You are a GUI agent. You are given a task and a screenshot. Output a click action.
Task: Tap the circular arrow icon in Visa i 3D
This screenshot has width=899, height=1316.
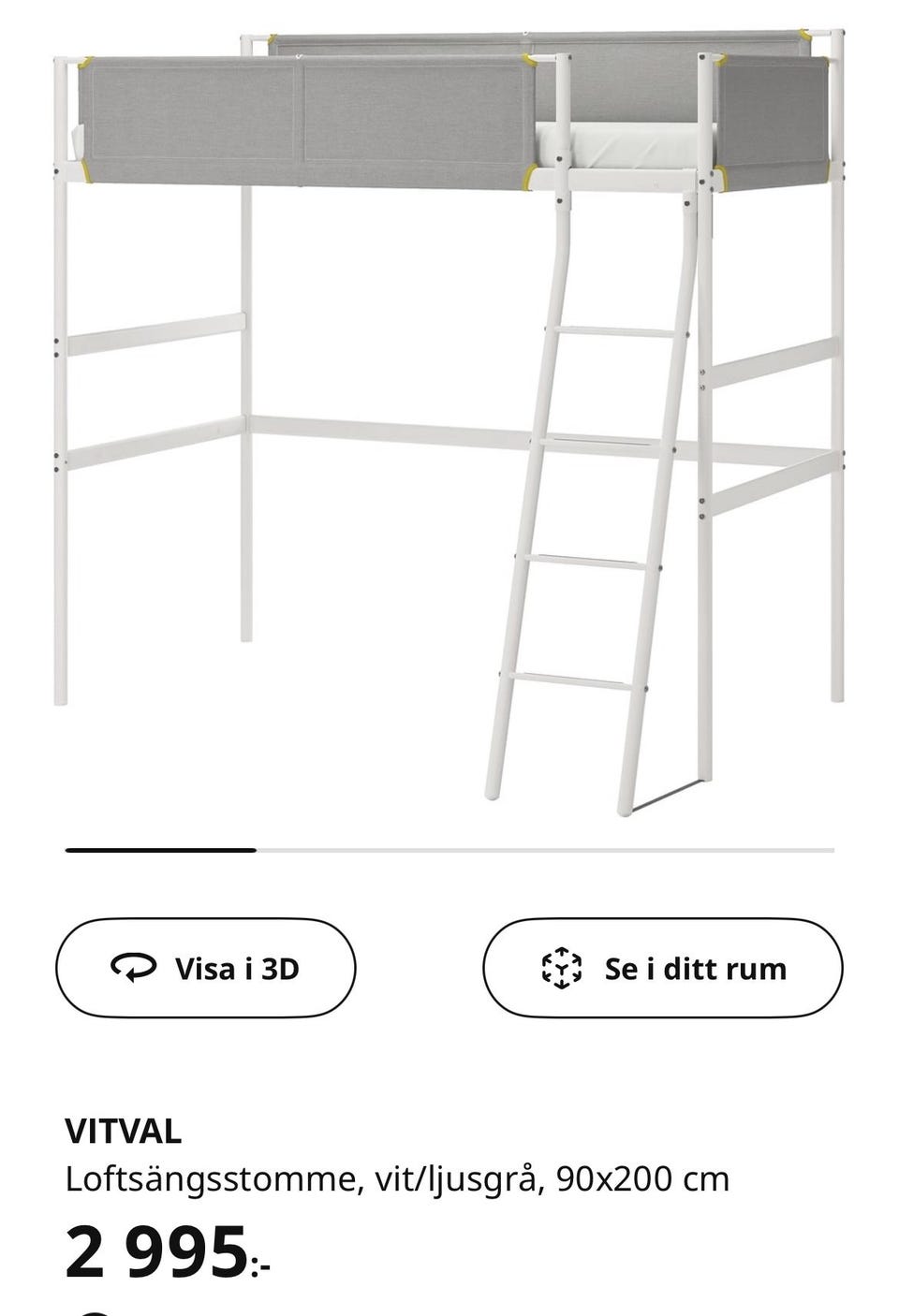coord(132,970)
